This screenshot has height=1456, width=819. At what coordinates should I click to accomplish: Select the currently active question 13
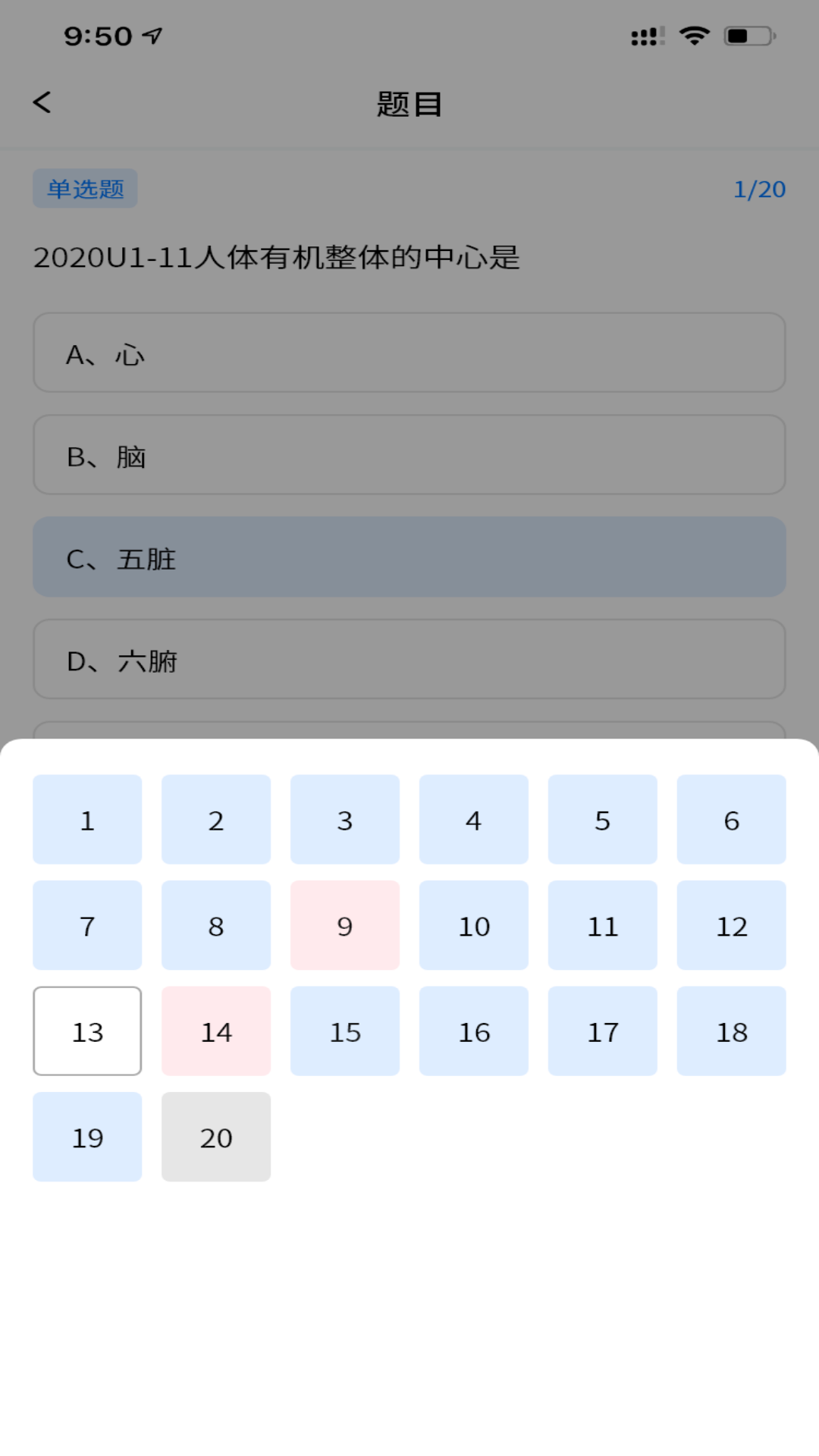86,1031
